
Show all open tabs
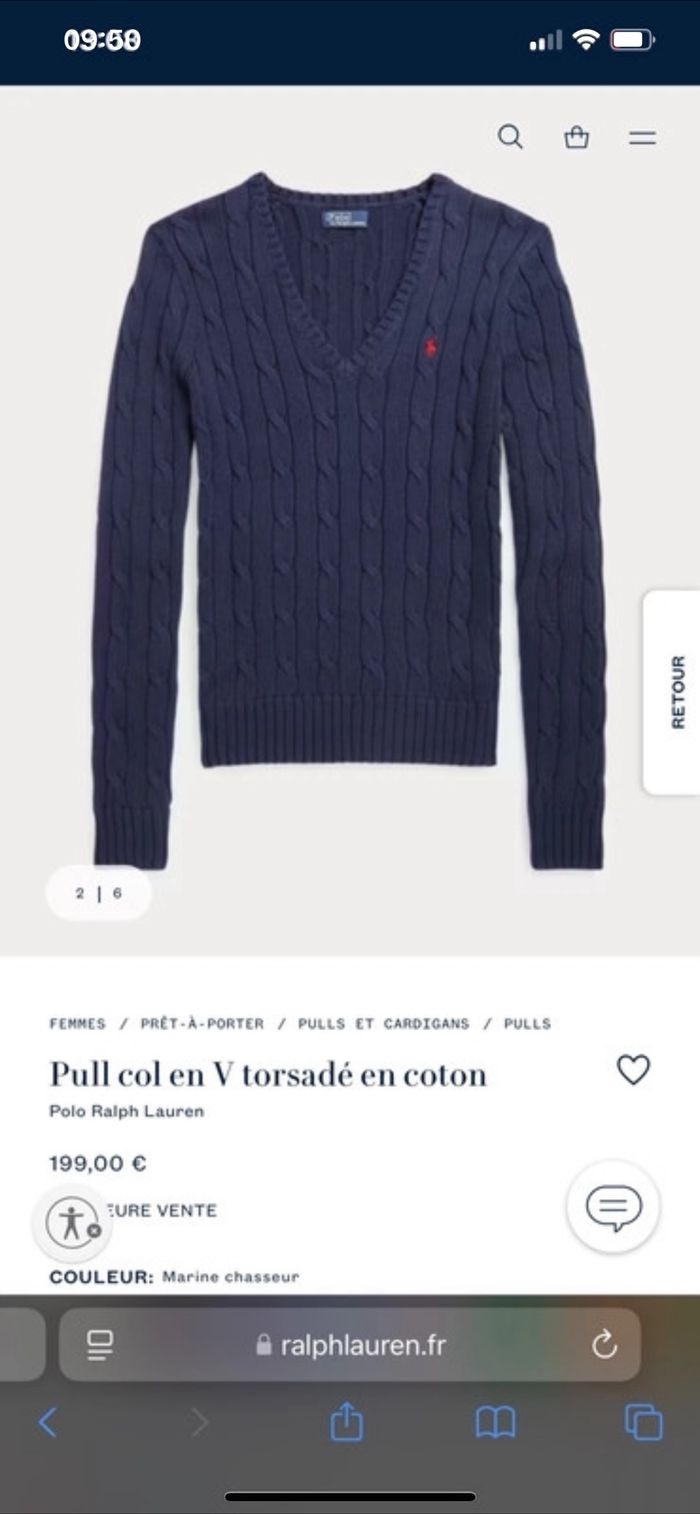point(643,1421)
